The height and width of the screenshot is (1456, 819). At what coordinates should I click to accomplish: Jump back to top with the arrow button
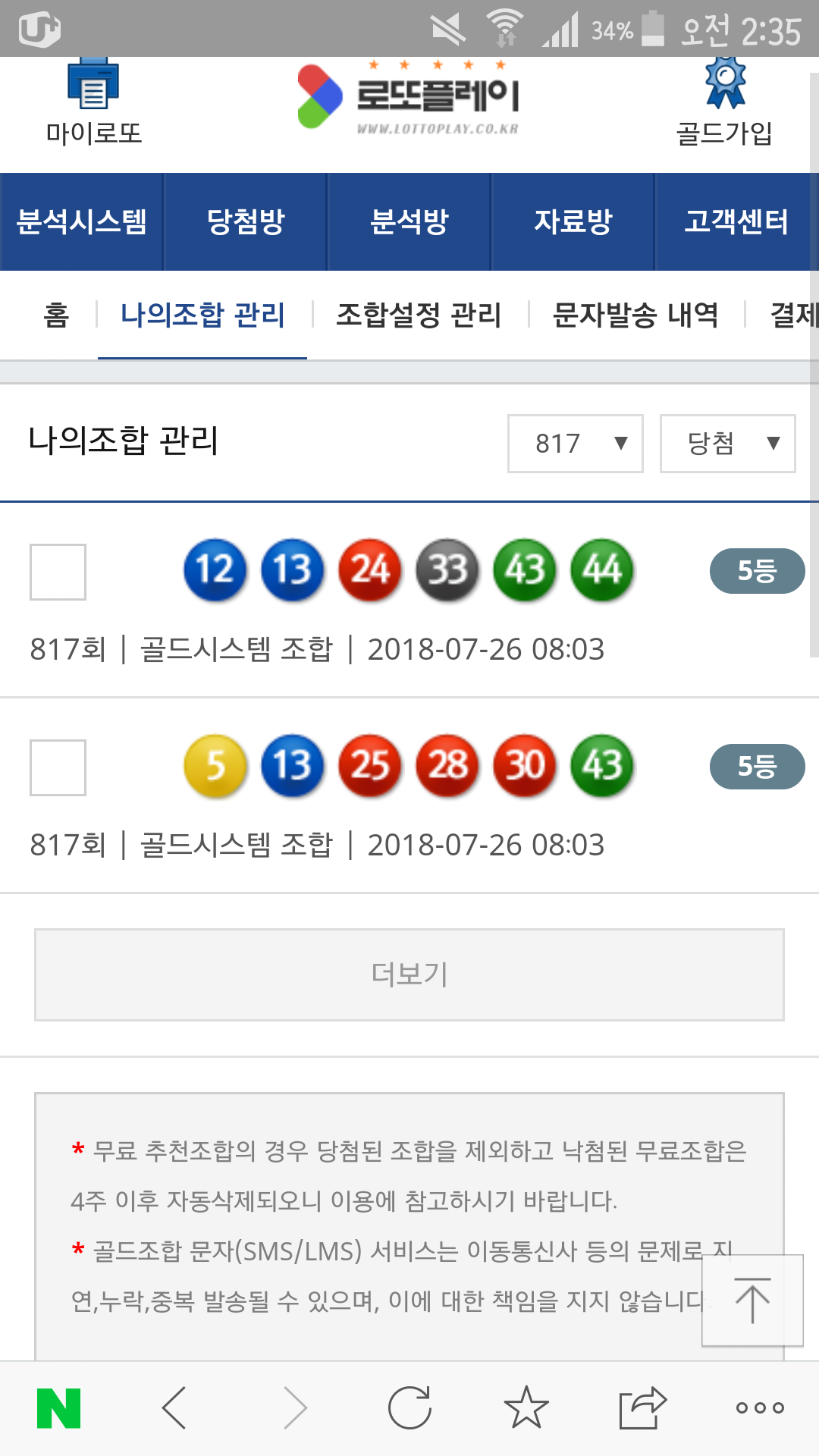pos(752,1300)
